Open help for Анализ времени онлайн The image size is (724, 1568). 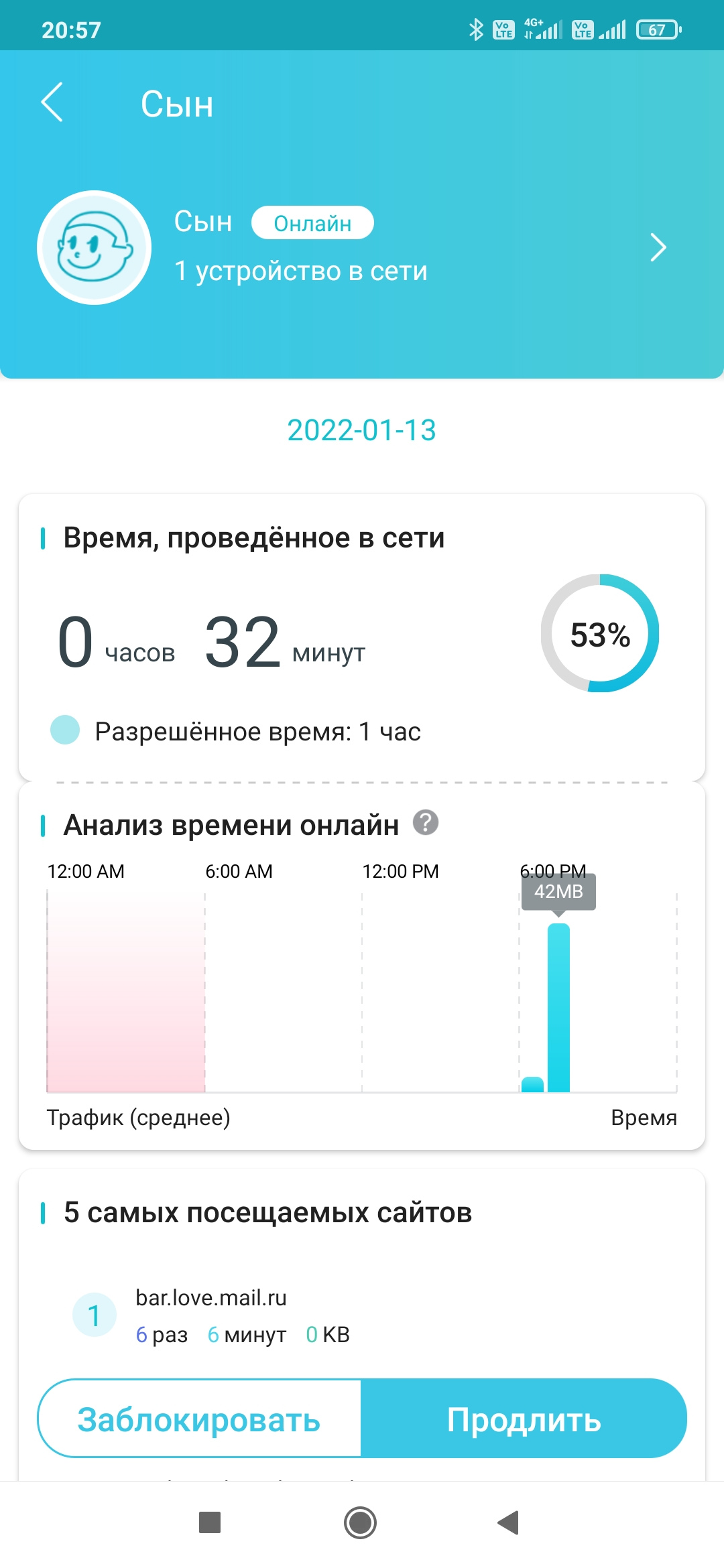click(x=425, y=822)
